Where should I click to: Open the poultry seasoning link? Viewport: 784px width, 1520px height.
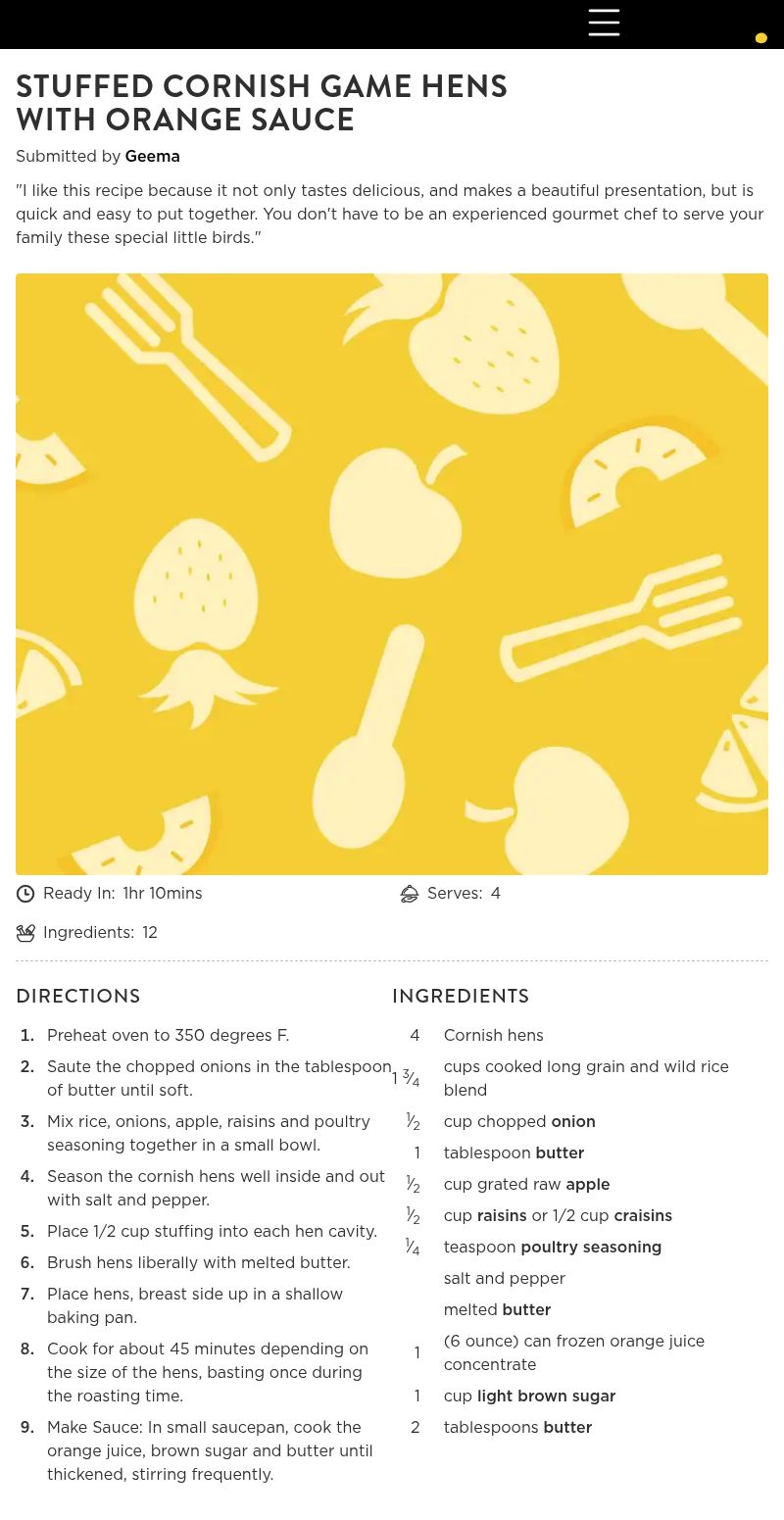click(x=590, y=1247)
